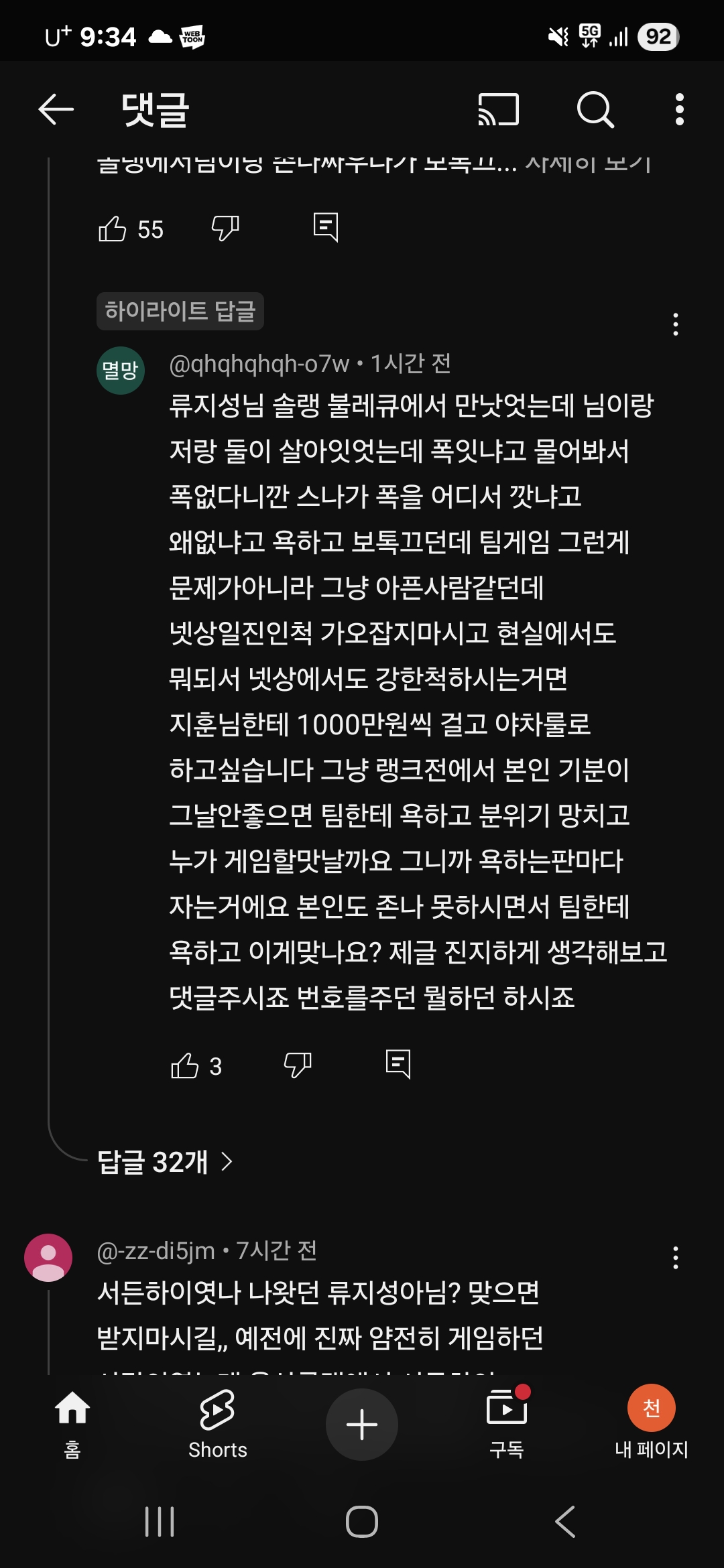Go back from the 댓글 screen
Image resolution: width=724 pixels, height=1568 pixels.
(56, 109)
